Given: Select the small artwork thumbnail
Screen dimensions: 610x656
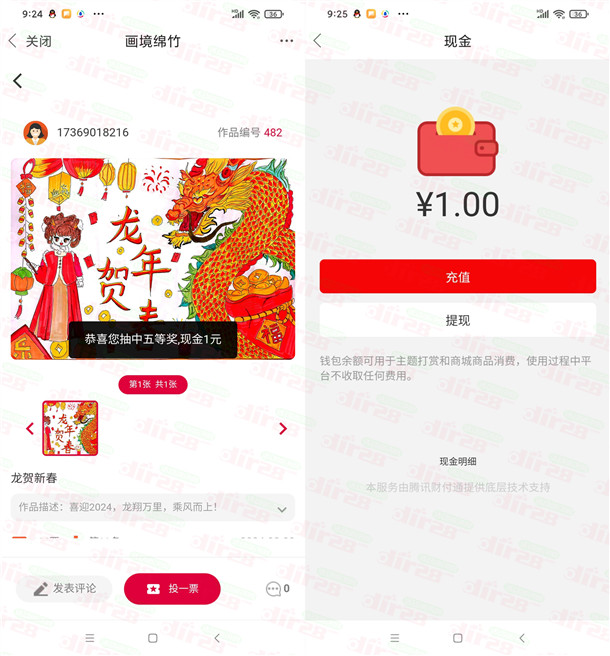Looking at the screenshot, I should [70, 428].
